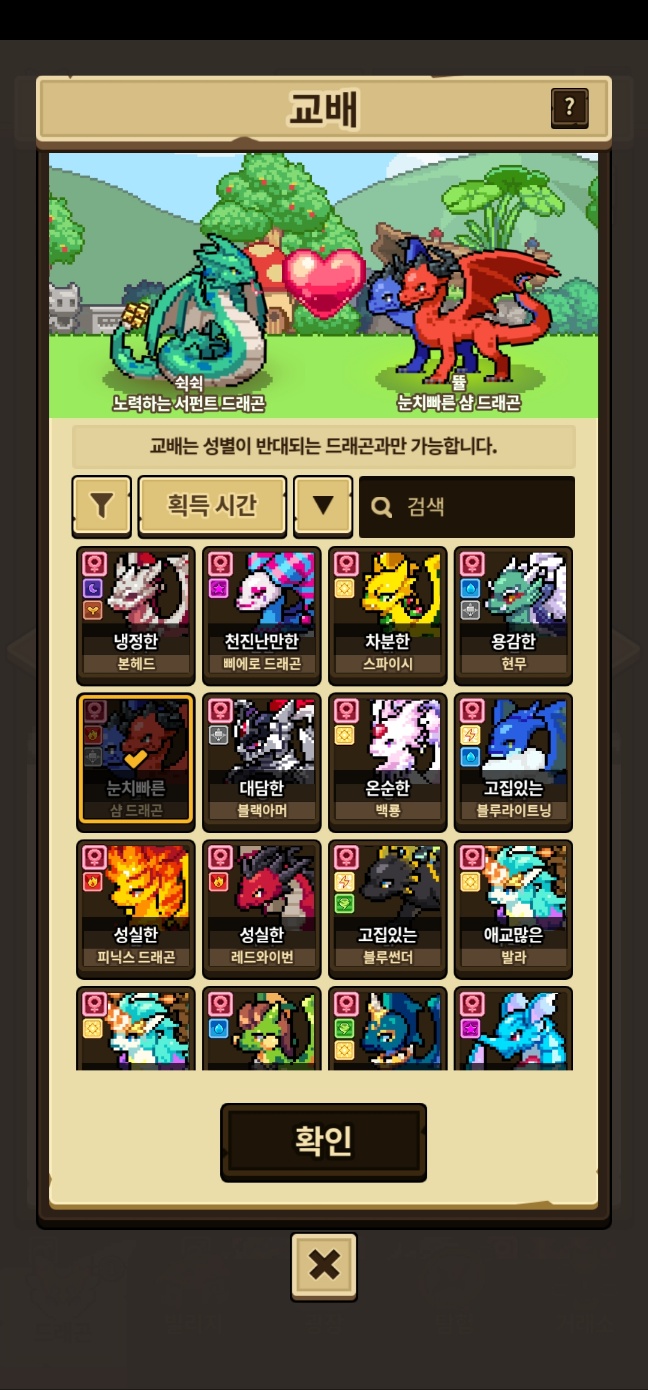Choose the 차분한 스파이시 dragon

387,612
